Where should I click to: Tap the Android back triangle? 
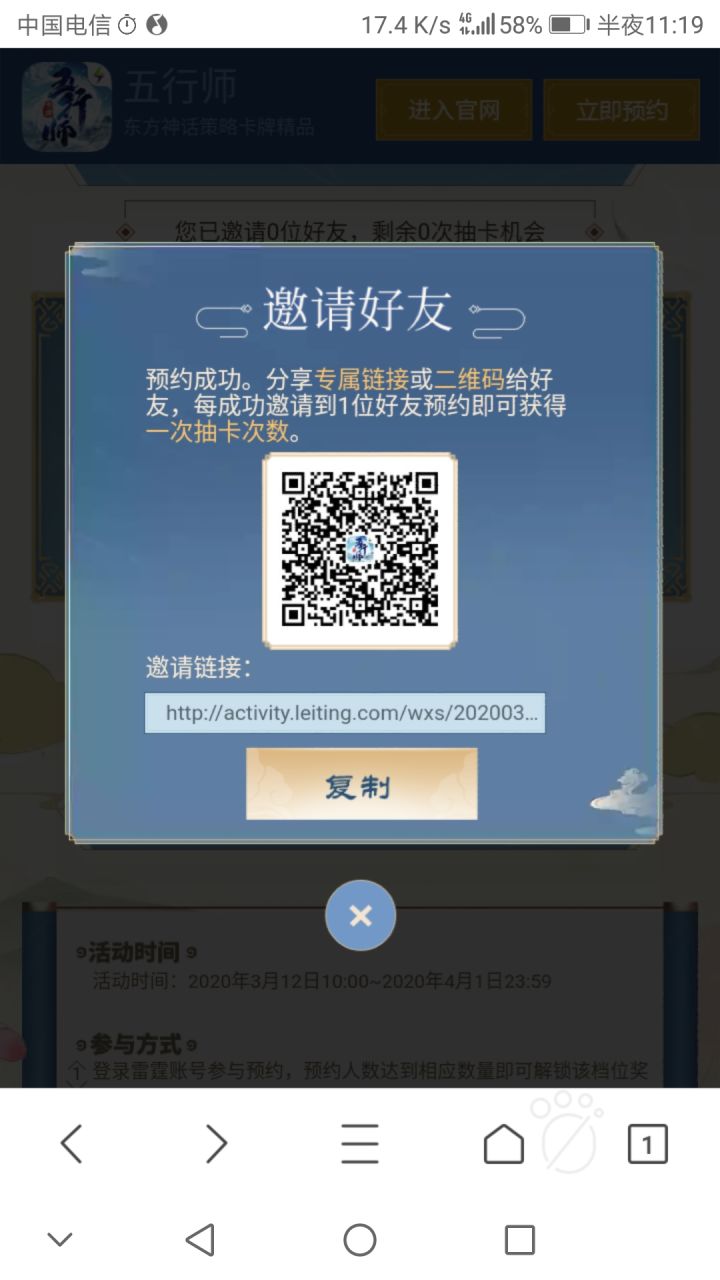200,1240
